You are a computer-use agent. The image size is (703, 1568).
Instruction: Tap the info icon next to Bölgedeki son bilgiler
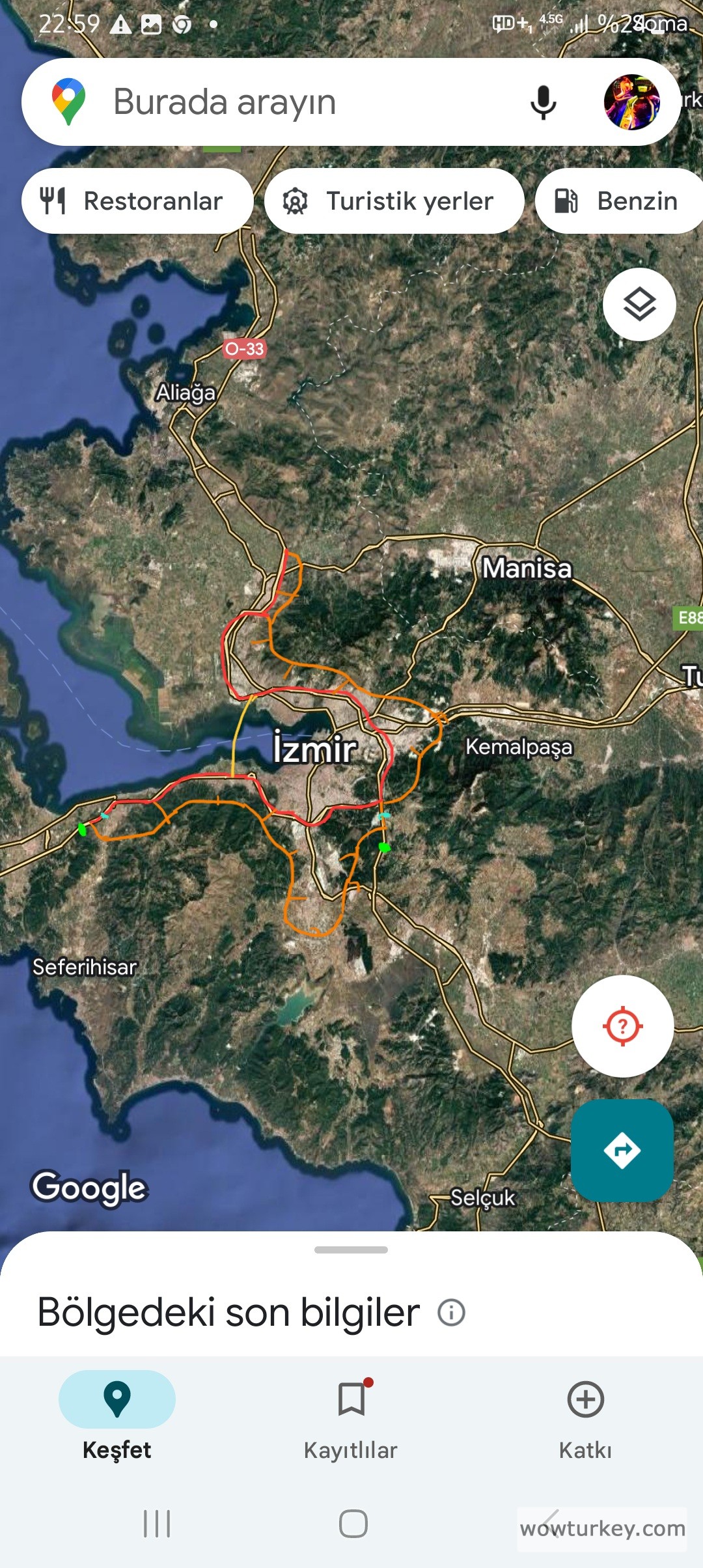452,1311
